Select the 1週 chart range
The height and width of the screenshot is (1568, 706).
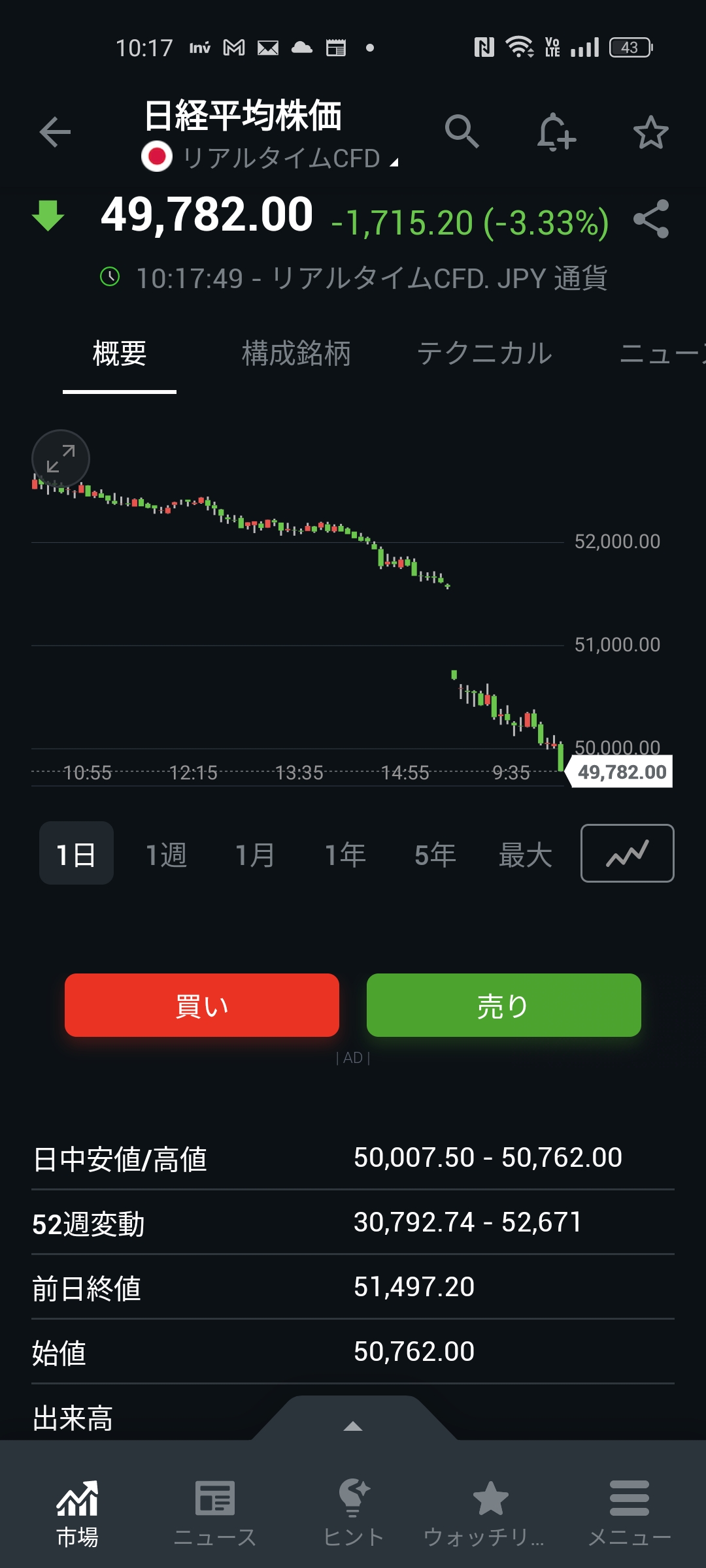[x=166, y=854]
